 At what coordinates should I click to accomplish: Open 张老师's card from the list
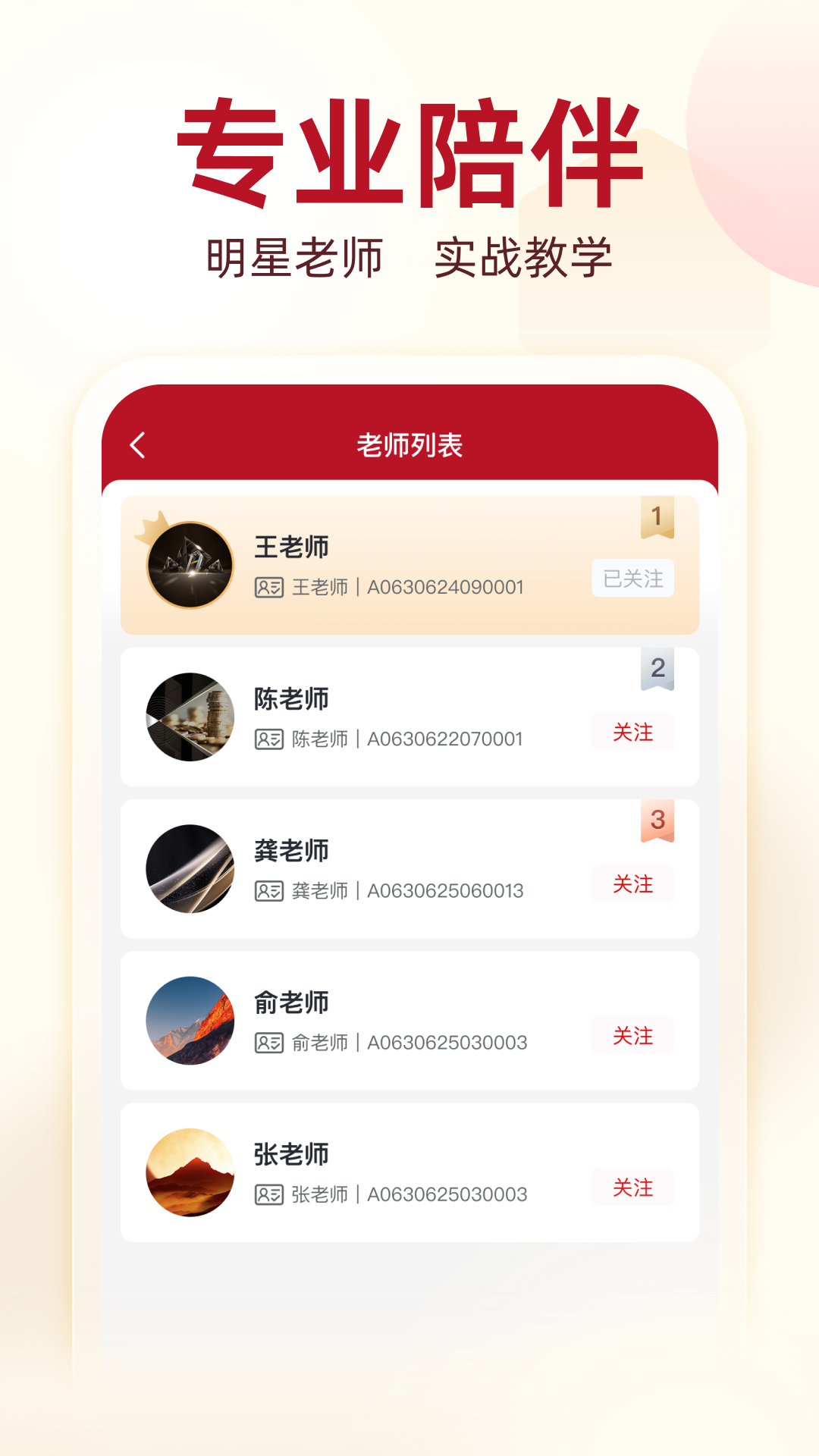(409, 1172)
